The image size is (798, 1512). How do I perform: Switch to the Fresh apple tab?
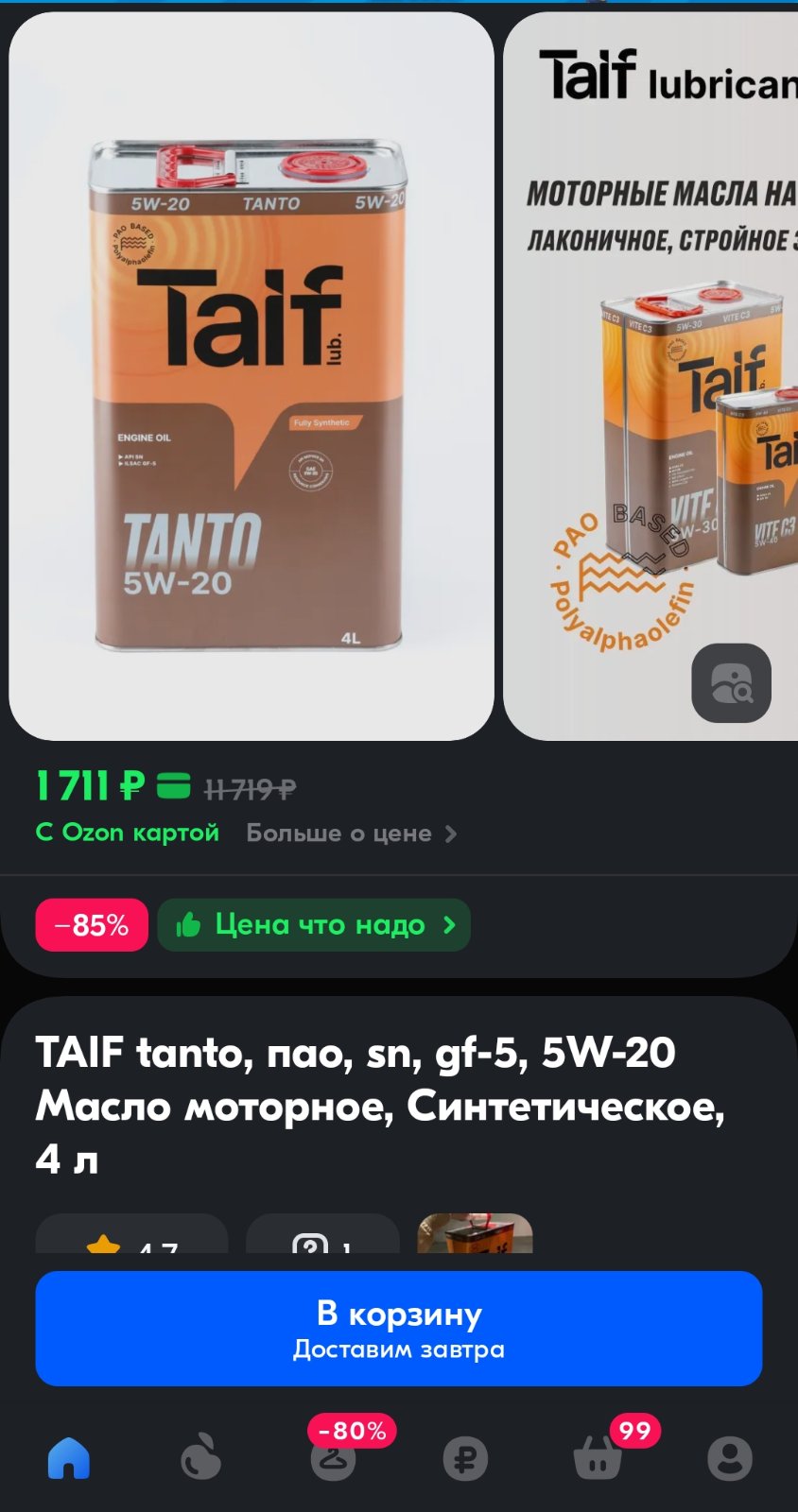coord(200,1458)
